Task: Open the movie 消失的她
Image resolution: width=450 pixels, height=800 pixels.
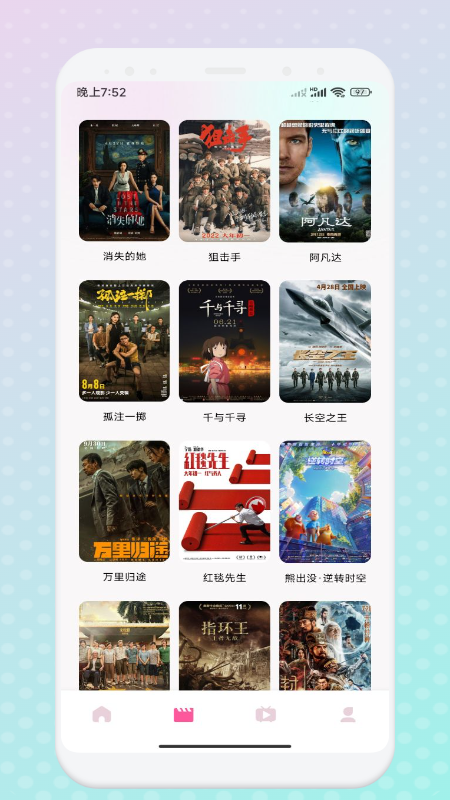Action: point(124,181)
